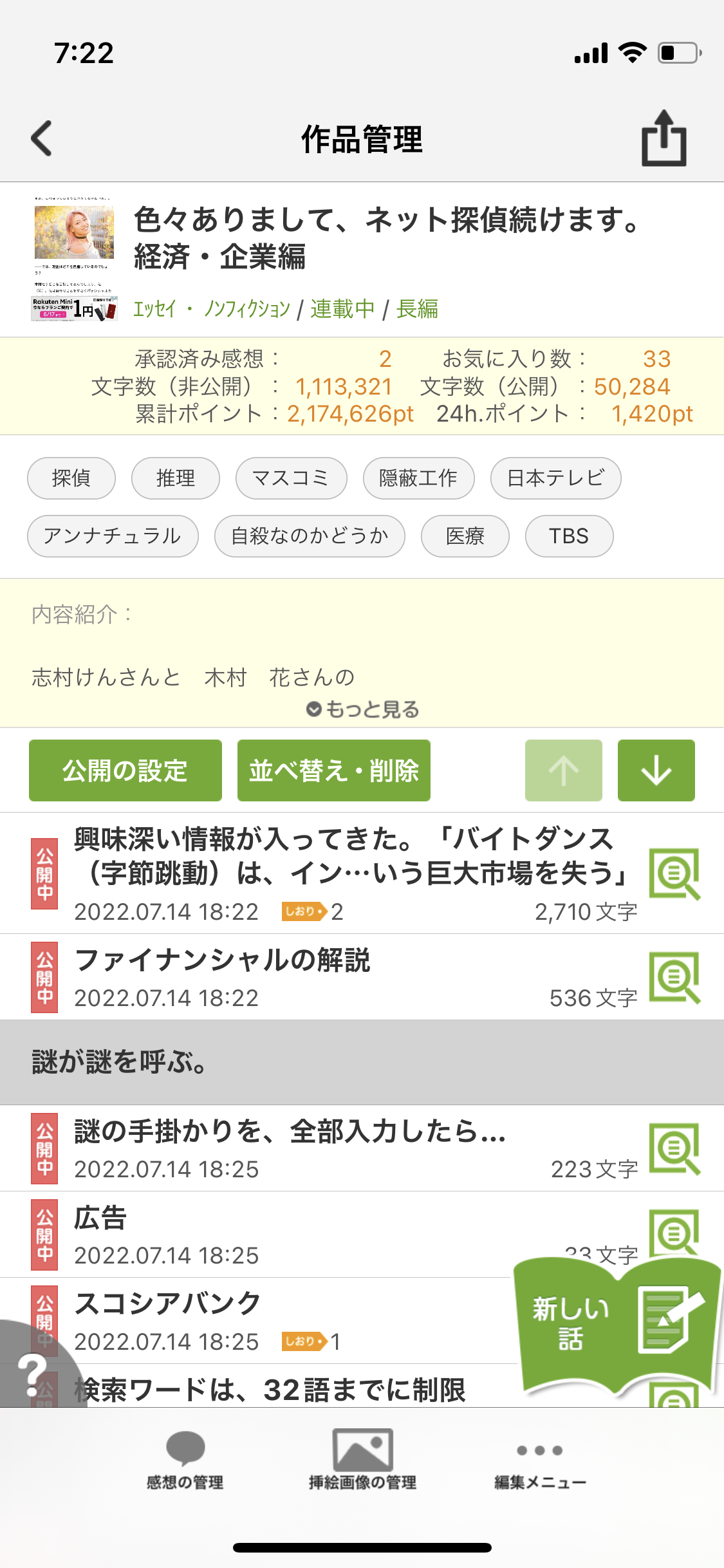Expand description with もっと見る
724x1568 pixels.
pyautogui.click(x=362, y=709)
